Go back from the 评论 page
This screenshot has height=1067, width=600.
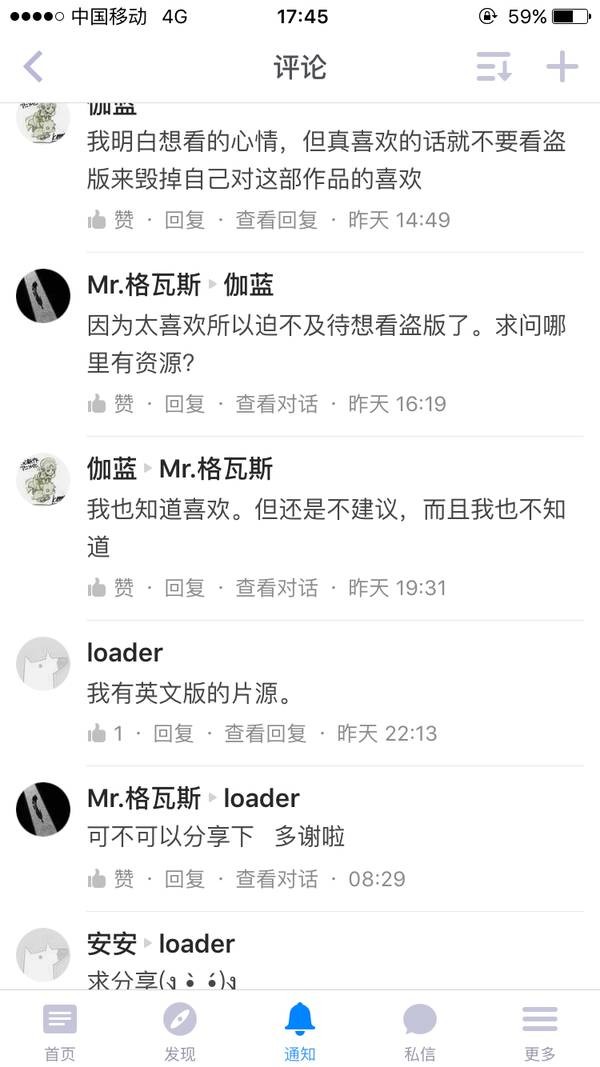pos(33,67)
